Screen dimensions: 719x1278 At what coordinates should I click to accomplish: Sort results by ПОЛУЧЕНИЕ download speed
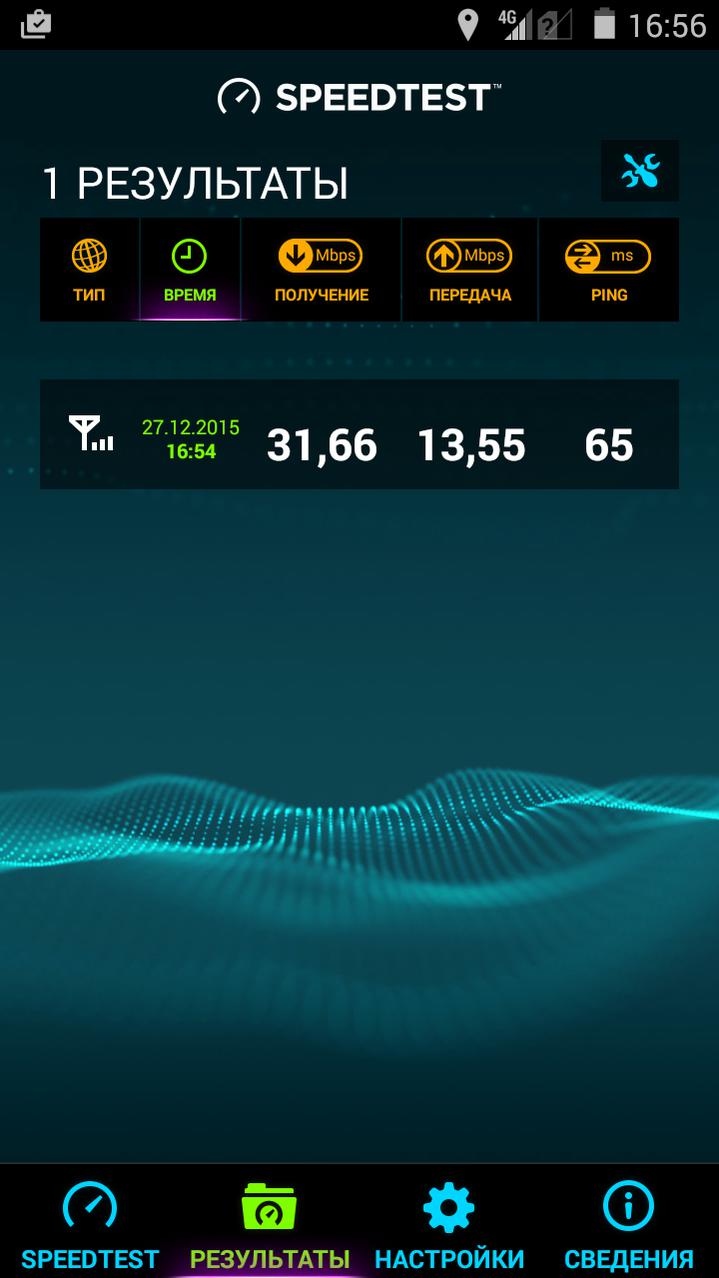[x=321, y=270]
